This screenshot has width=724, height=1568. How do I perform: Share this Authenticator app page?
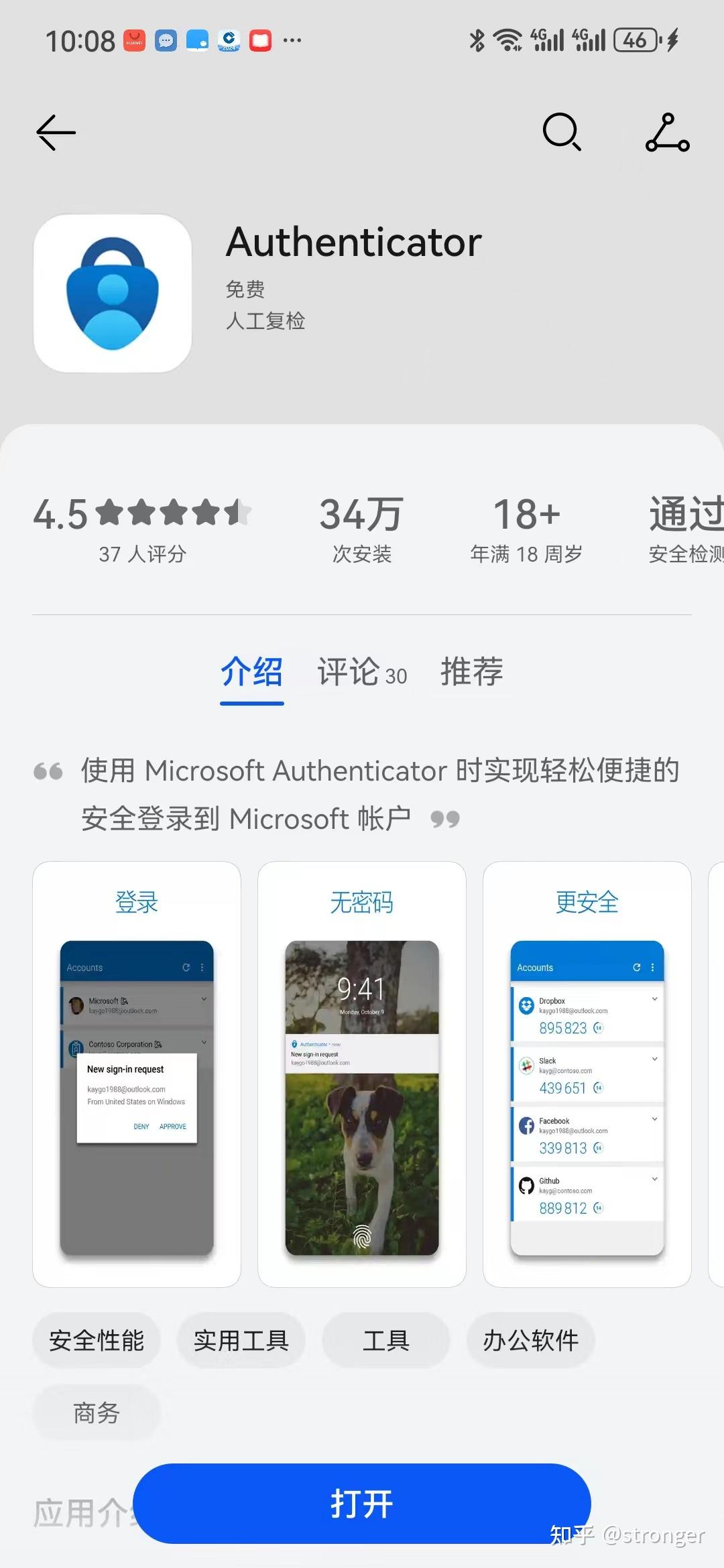point(667,132)
